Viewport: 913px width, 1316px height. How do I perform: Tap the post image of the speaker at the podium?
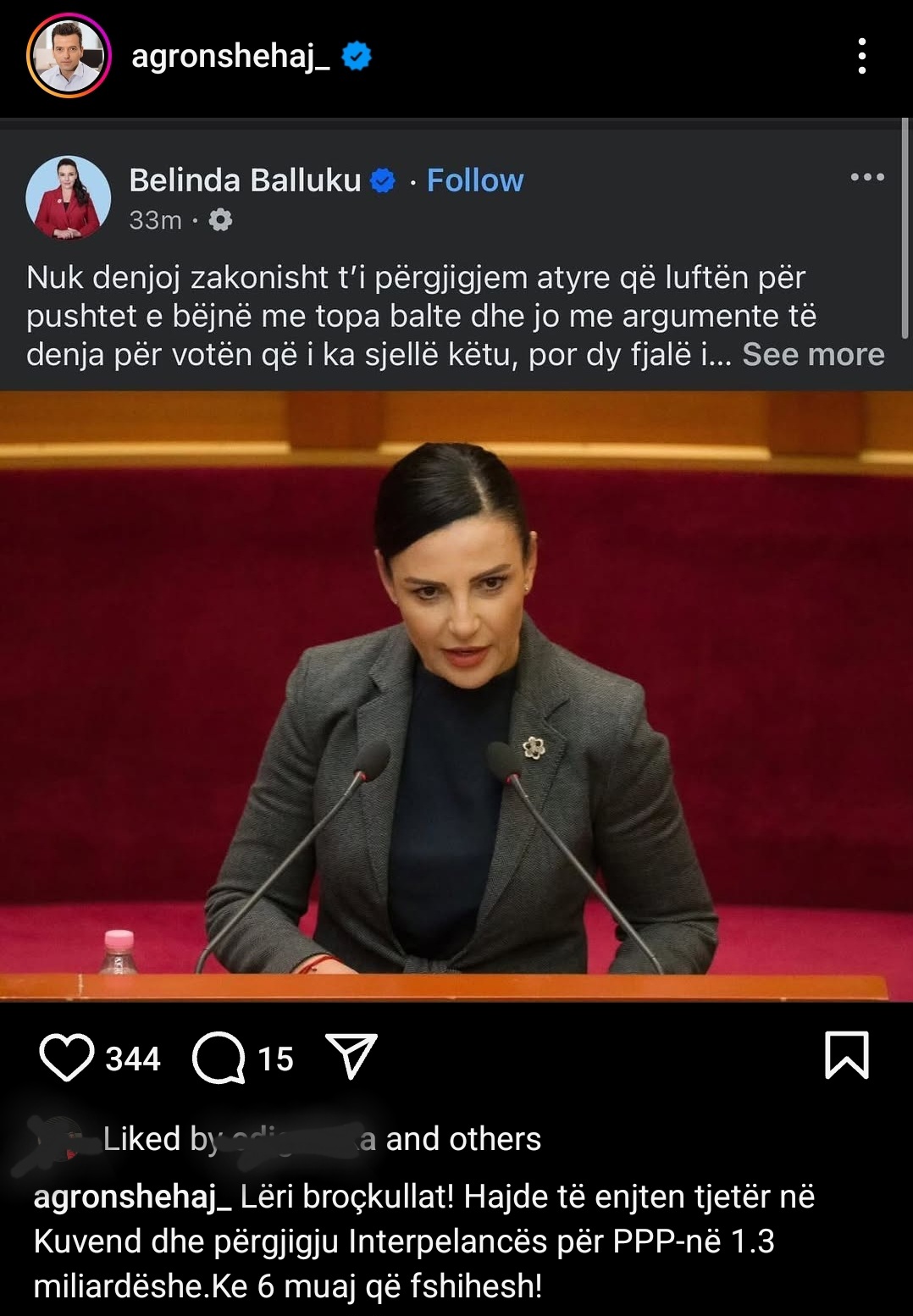tap(456, 694)
